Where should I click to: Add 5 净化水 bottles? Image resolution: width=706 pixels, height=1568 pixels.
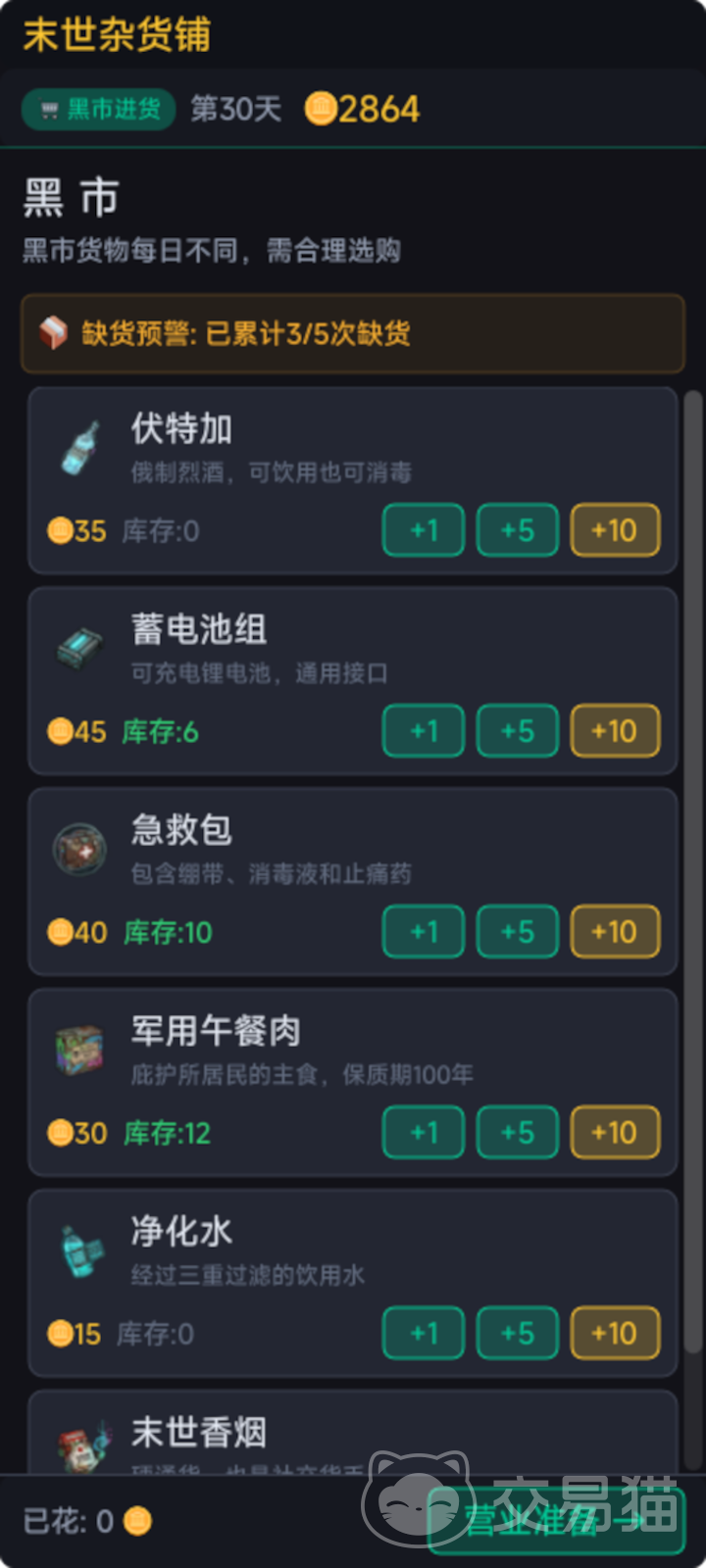point(517,1334)
